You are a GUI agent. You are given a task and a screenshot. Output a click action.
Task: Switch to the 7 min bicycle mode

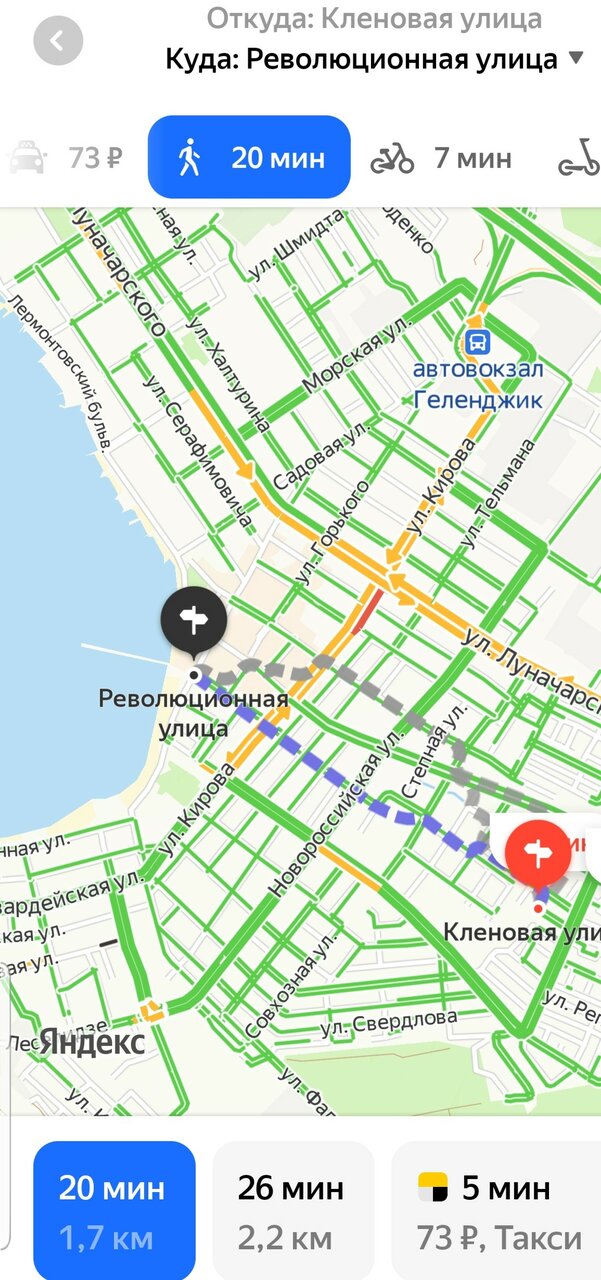pos(440,157)
